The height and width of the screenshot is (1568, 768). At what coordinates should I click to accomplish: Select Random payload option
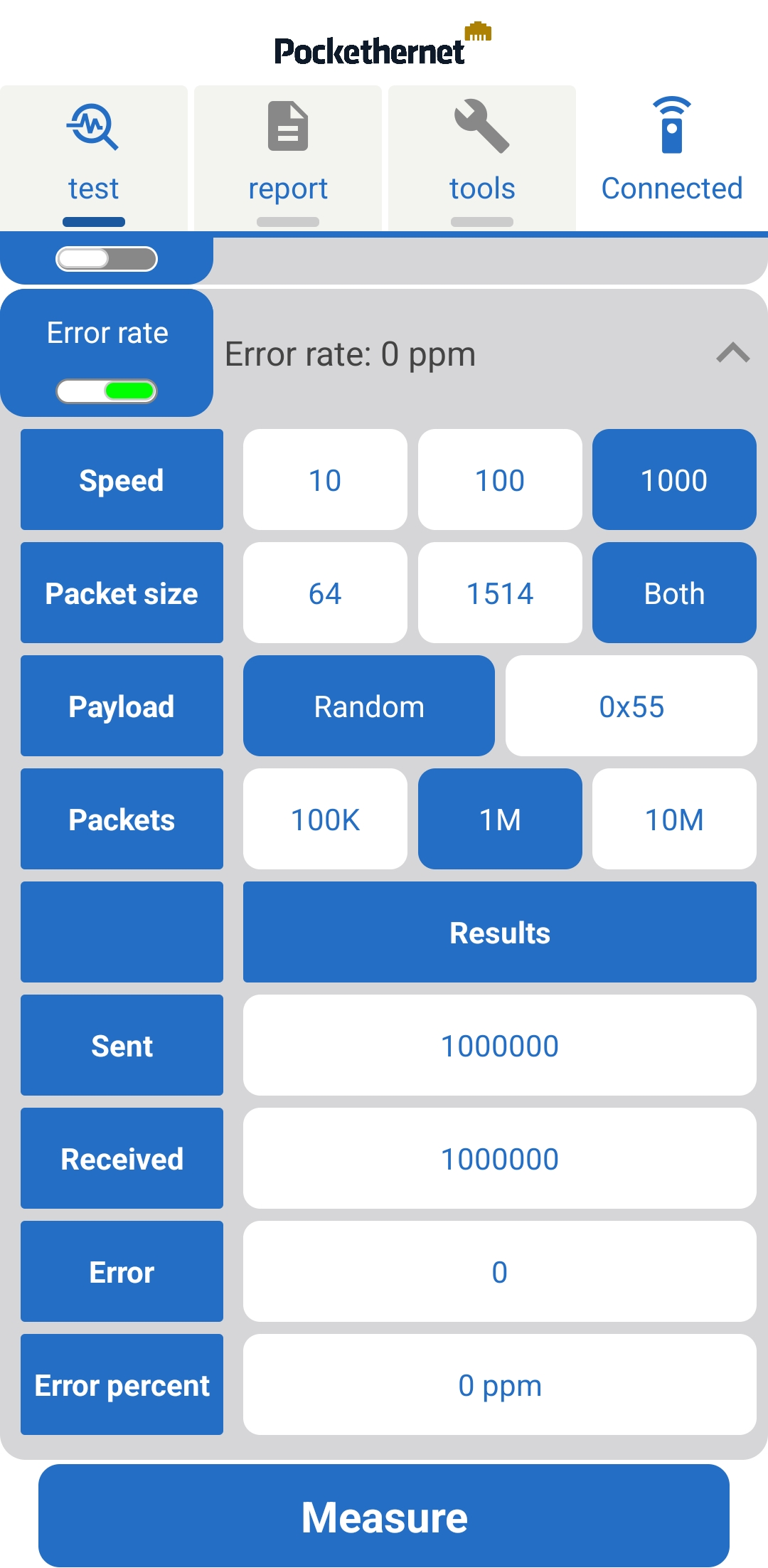(368, 705)
